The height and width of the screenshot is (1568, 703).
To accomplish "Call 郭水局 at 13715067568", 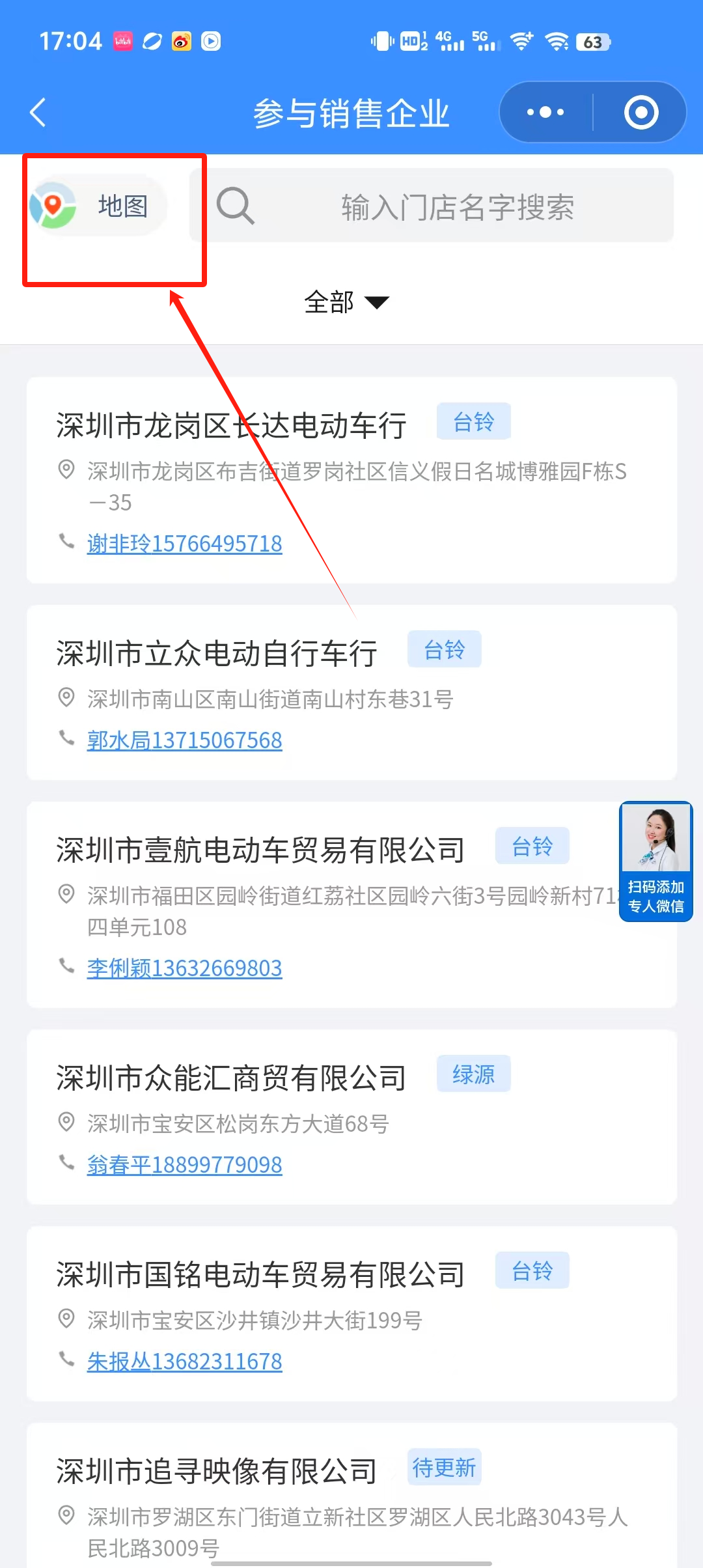I will [x=185, y=740].
